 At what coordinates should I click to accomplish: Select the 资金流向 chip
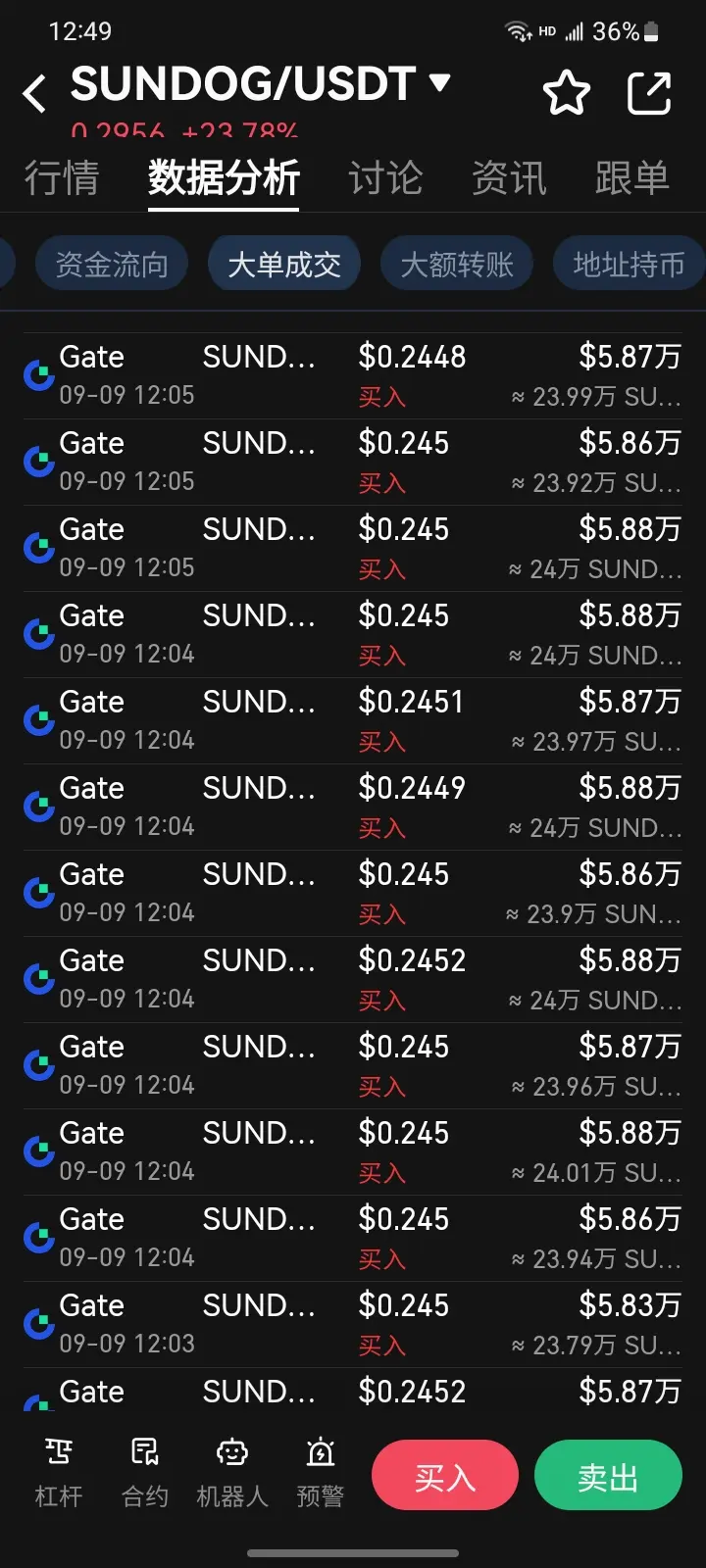[112, 265]
